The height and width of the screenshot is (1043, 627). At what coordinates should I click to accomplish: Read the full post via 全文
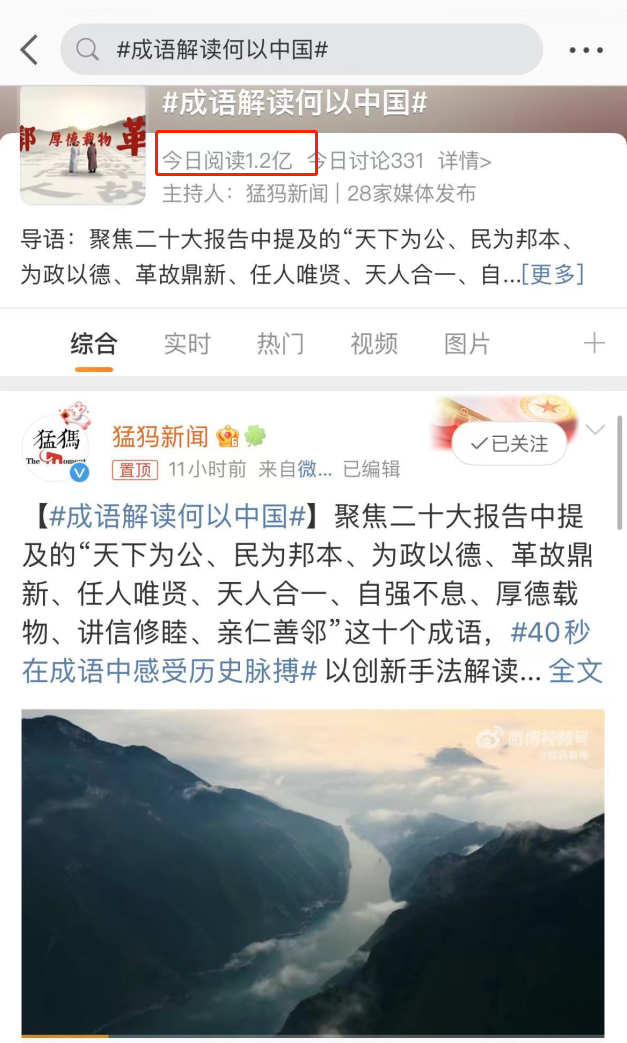(x=576, y=671)
